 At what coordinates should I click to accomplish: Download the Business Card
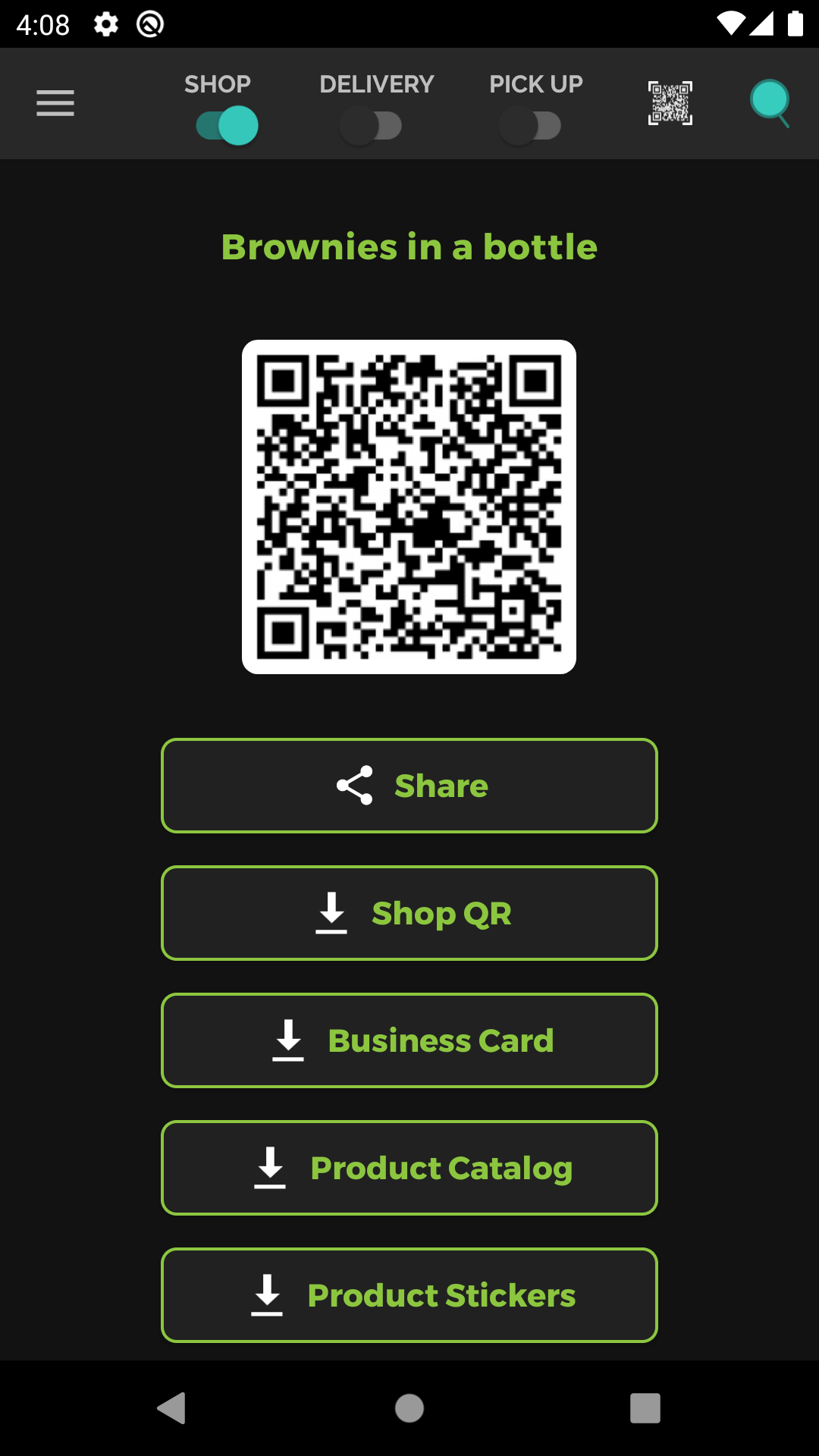coord(409,1040)
